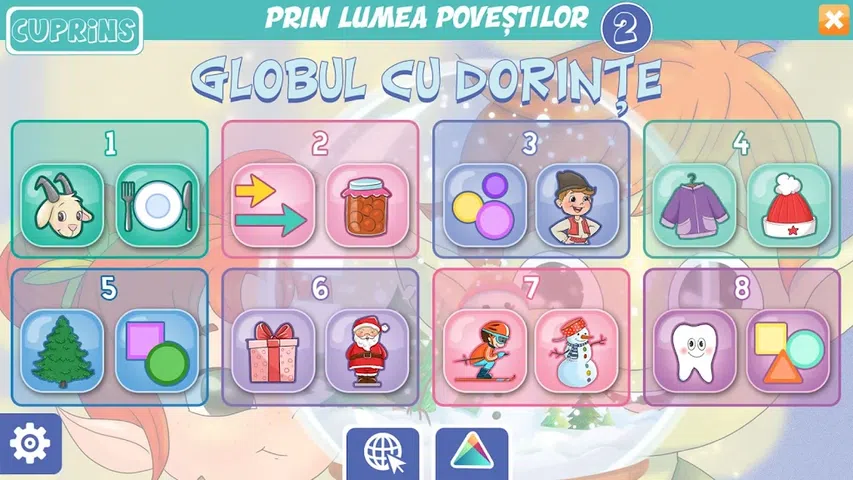This screenshot has height=480, width=853.
Task: Open the goat activity in section 1
Action: click(x=62, y=205)
